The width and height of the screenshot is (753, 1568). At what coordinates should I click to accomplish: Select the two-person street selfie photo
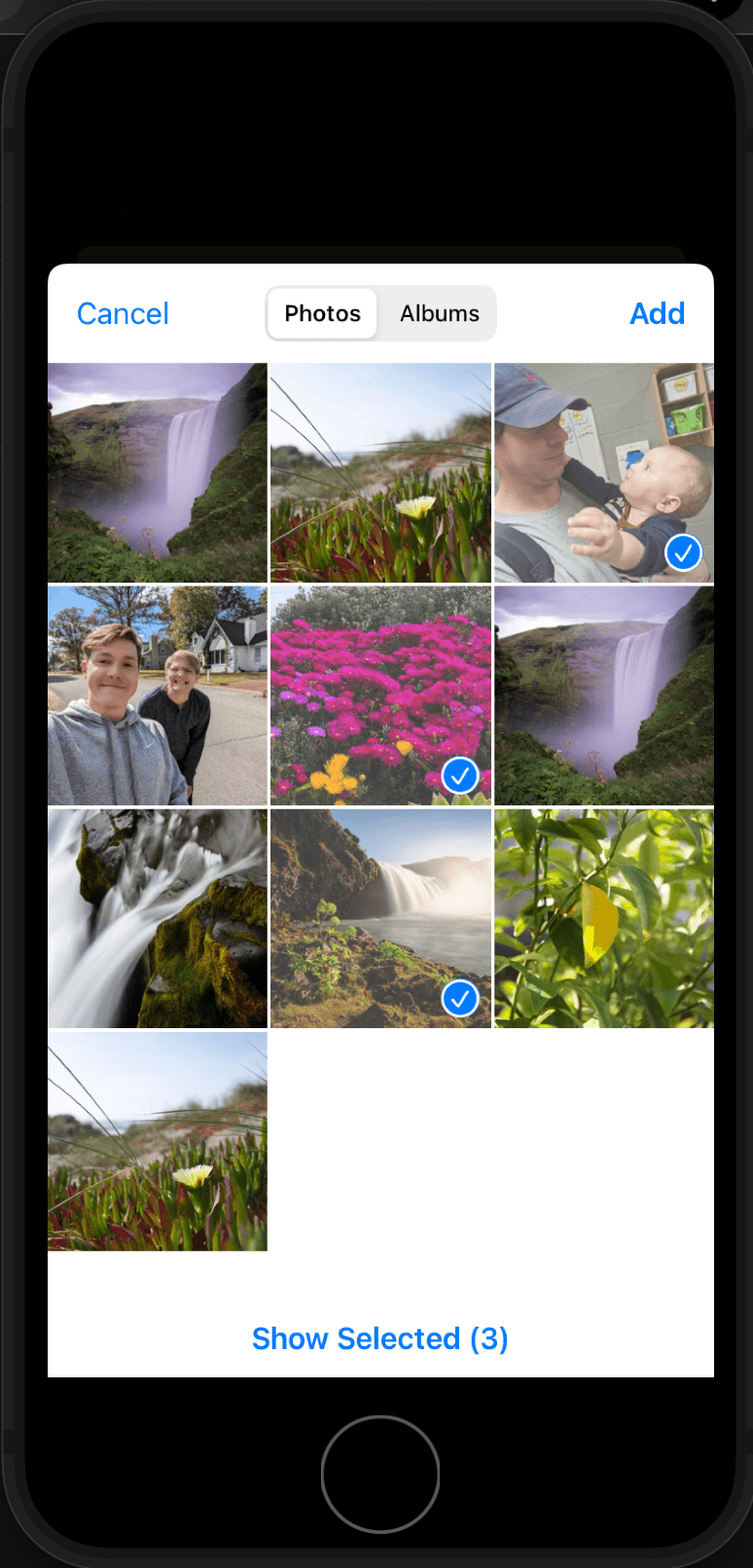(x=158, y=695)
